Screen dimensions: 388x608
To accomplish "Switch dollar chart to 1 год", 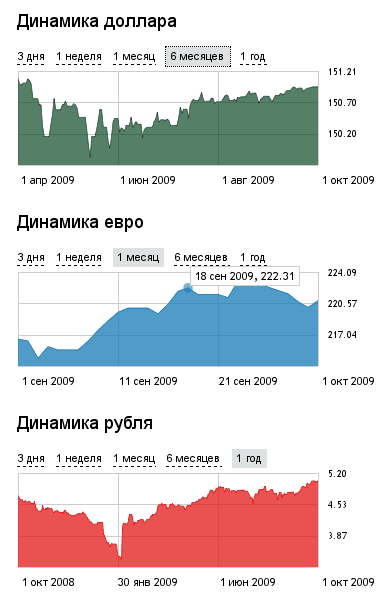I will click(x=253, y=57).
